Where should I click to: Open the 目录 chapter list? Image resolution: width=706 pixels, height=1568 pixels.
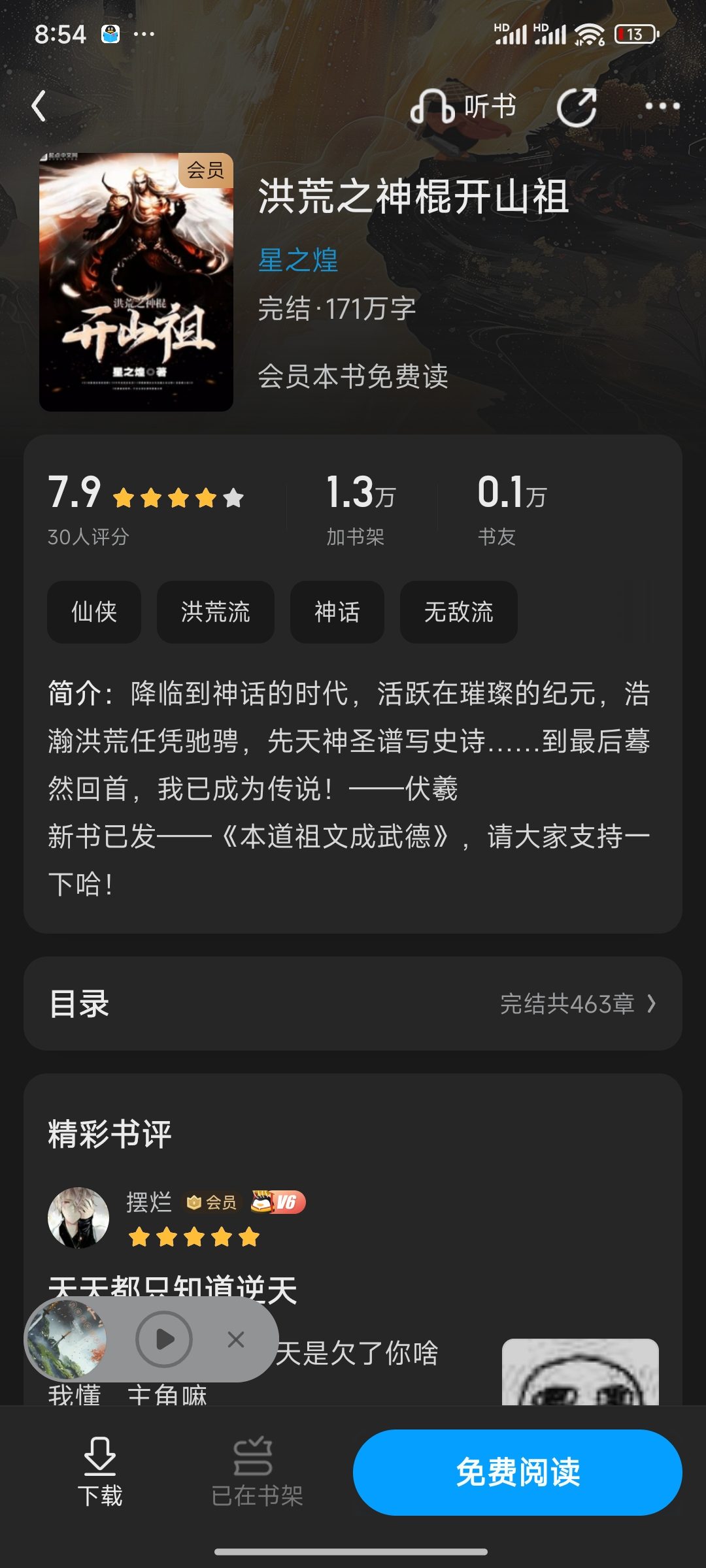pos(353,1004)
